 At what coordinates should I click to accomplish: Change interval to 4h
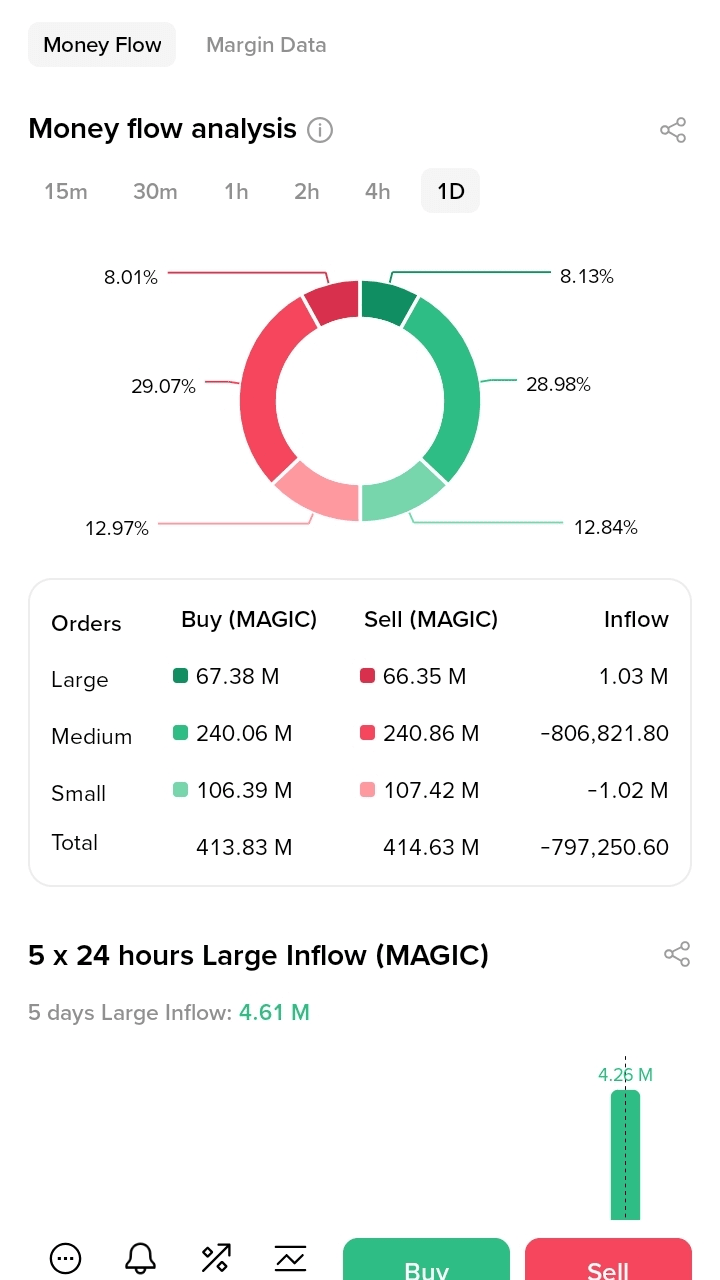(x=378, y=191)
